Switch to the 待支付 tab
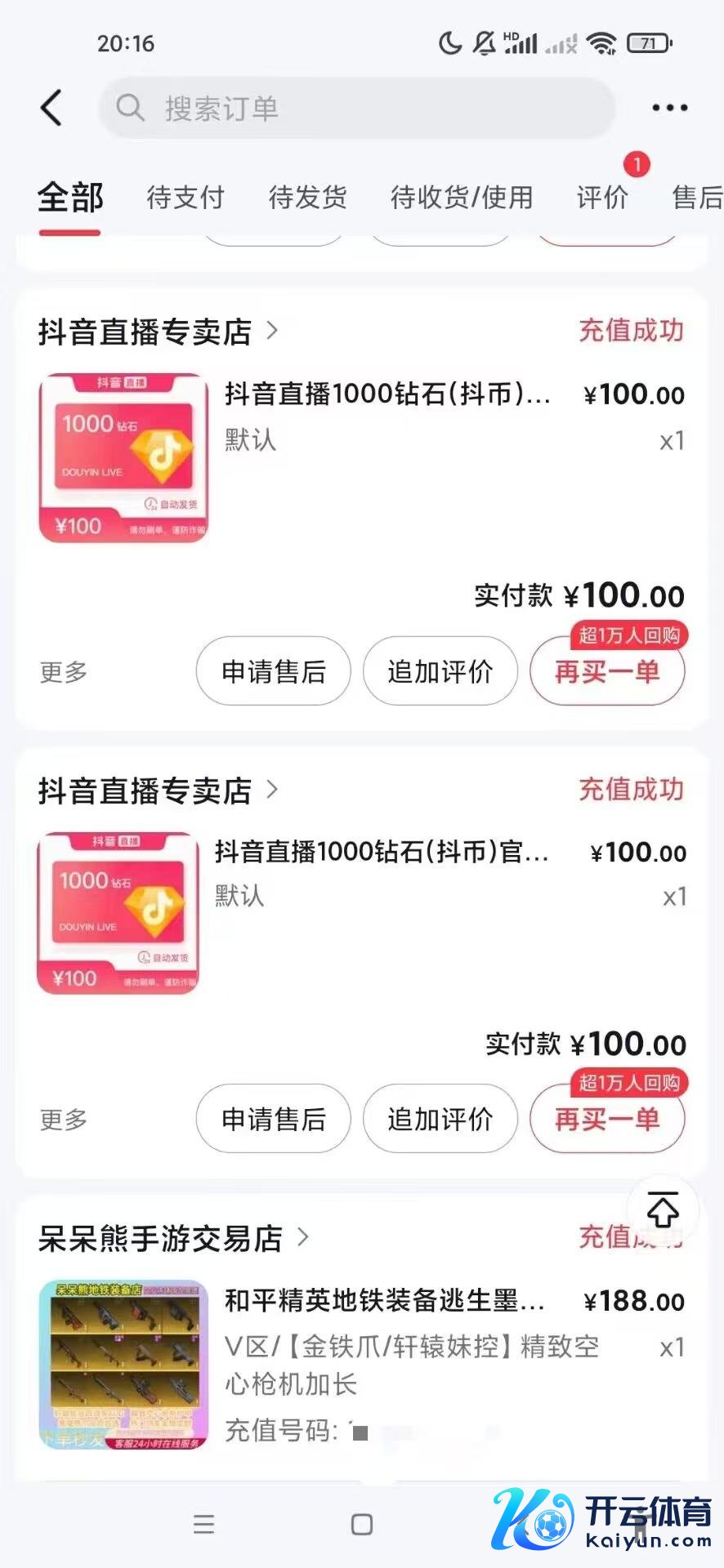This screenshot has height=1568, width=724. 185,198
